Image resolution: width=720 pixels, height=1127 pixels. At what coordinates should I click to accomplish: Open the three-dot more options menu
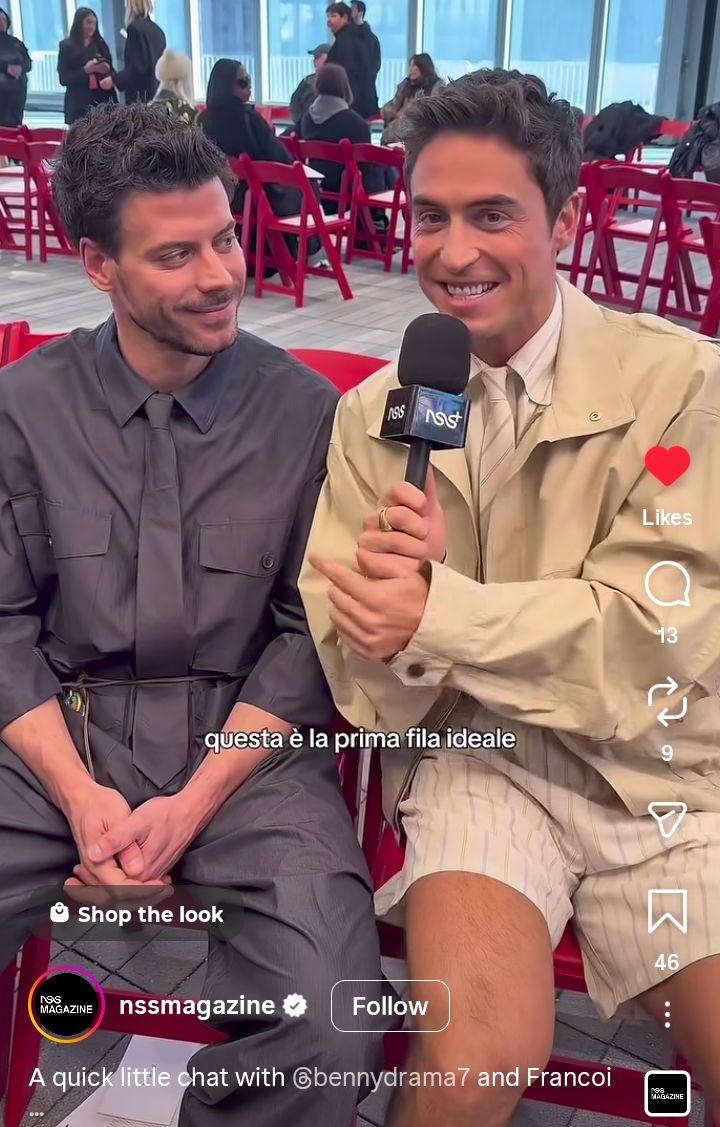click(x=667, y=1015)
